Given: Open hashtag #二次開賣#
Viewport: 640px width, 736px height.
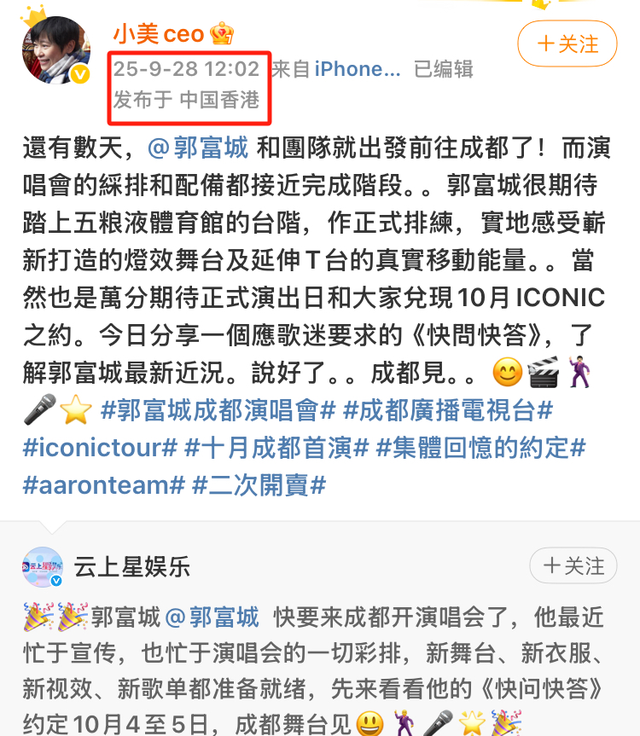Looking at the screenshot, I should pyautogui.click(x=260, y=485).
